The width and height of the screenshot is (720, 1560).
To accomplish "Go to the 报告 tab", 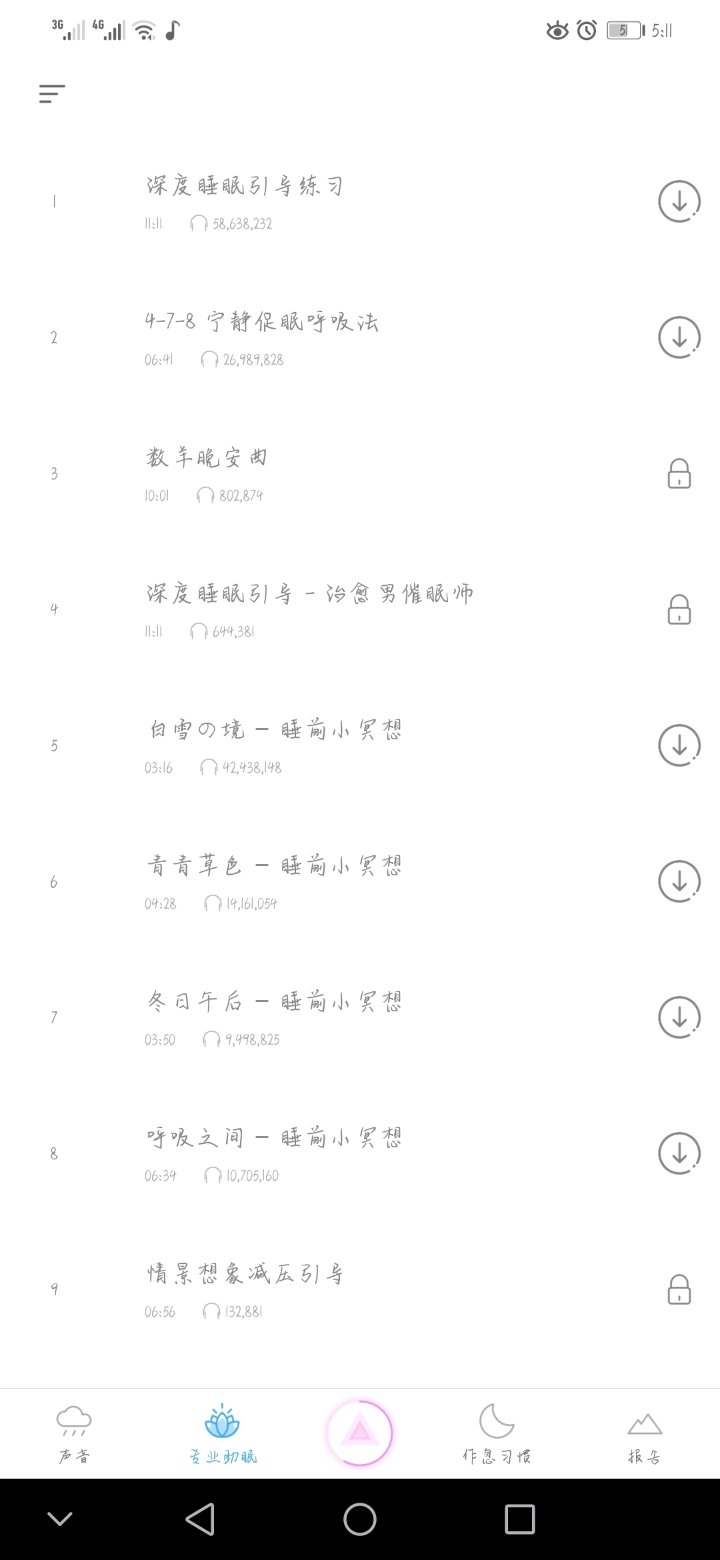I will tap(644, 1433).
